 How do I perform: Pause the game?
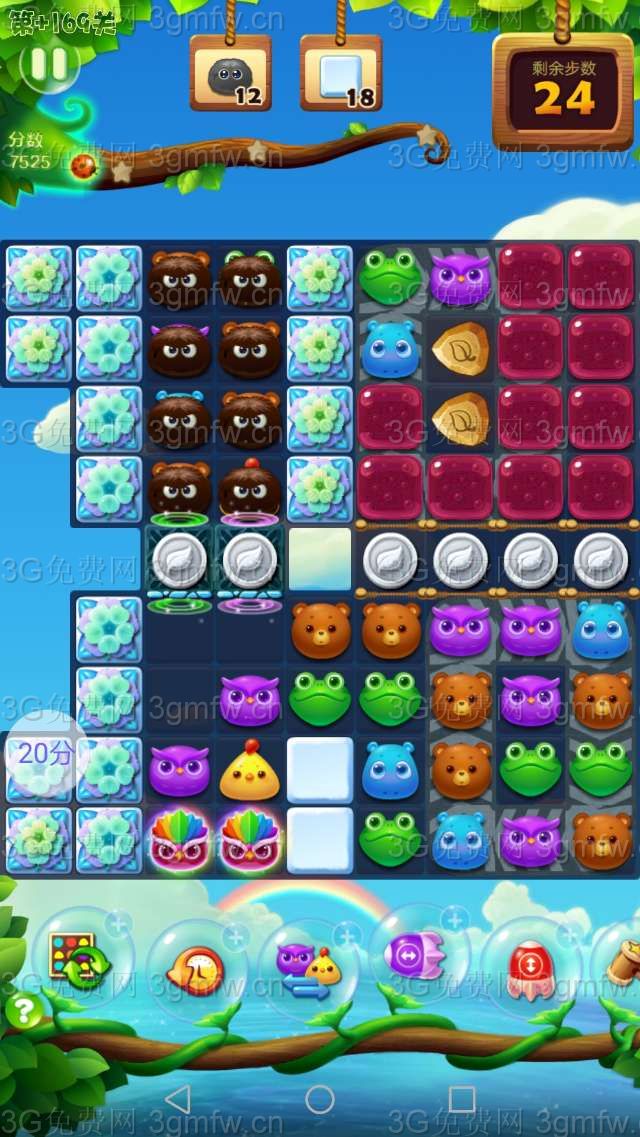49,64
